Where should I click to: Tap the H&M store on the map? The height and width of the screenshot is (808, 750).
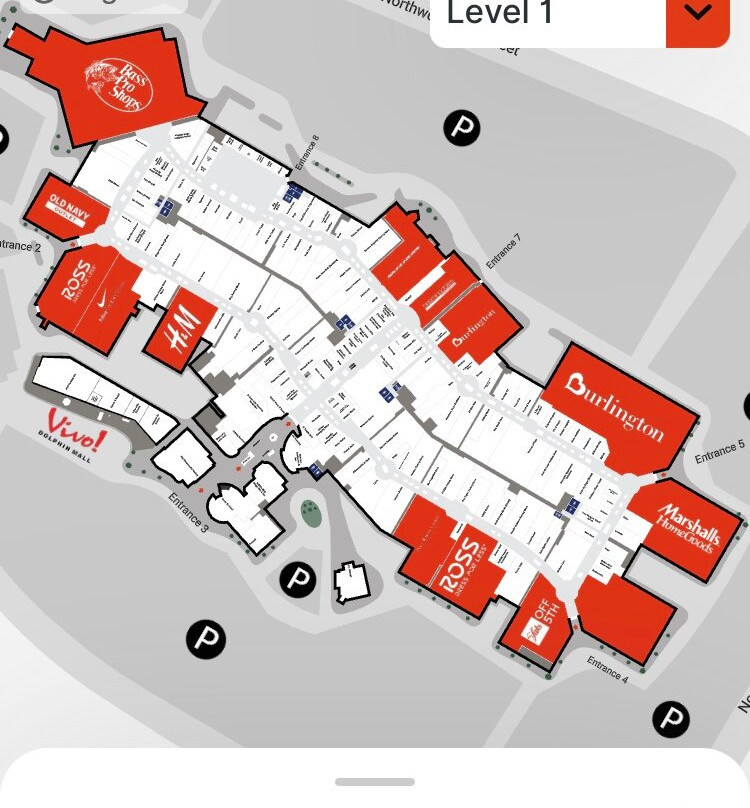[x=181, y=328]
